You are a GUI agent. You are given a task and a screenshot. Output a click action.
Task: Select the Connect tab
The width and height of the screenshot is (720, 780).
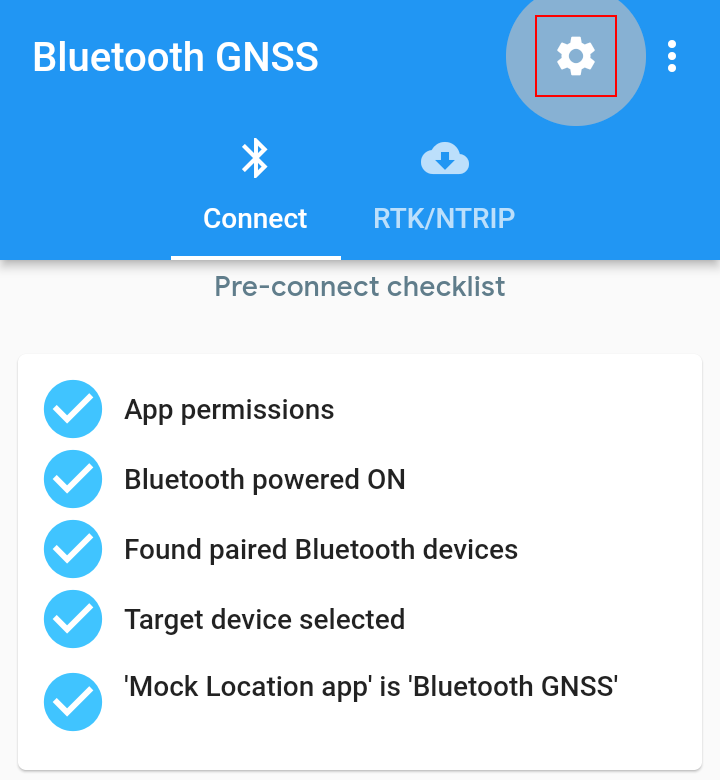click(255, 188)
